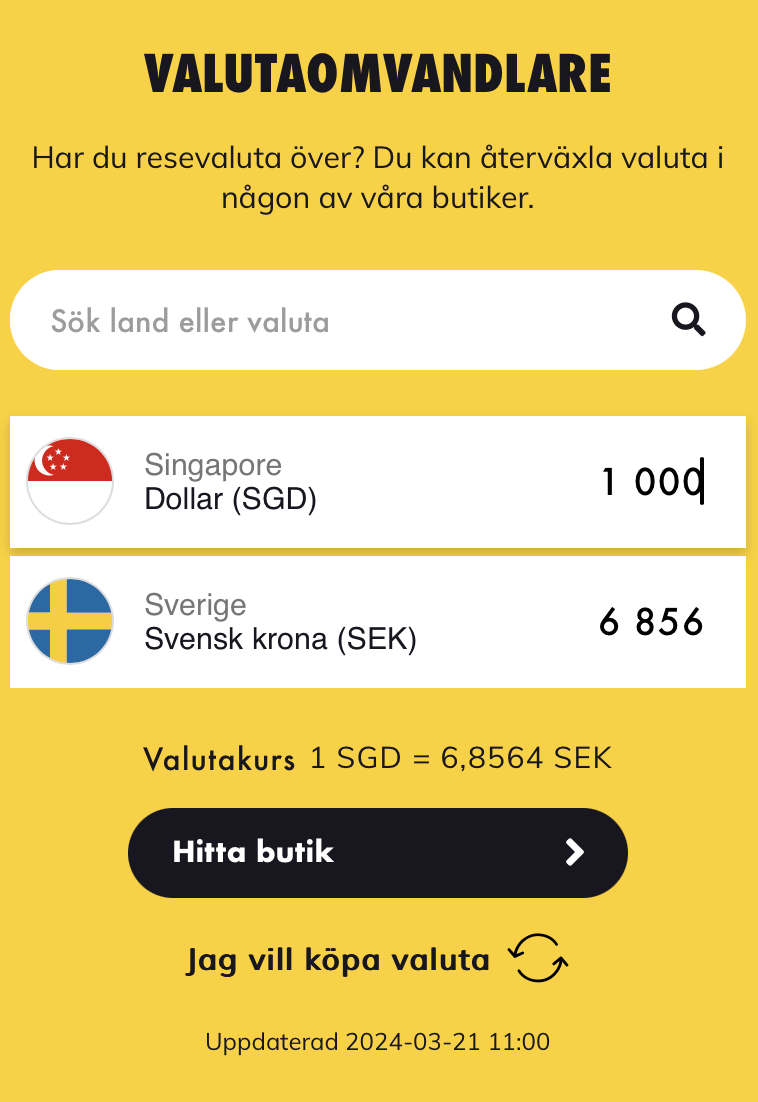Image resolution: width=758 pixels, height=1102 pixels.
Task: Click the arrow chevron on Hitta butik
Action: 573,852
